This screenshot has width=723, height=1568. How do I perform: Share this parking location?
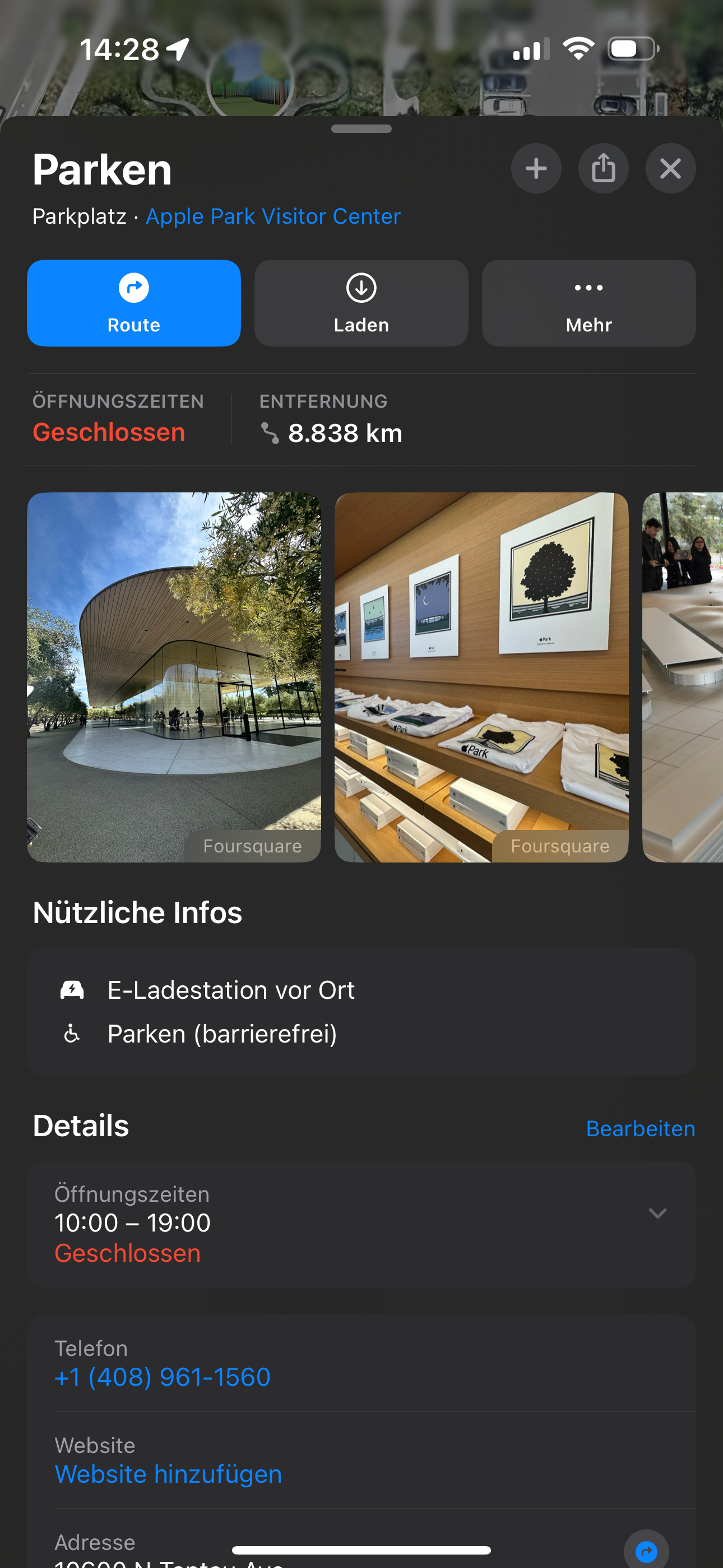pos(603,169)
